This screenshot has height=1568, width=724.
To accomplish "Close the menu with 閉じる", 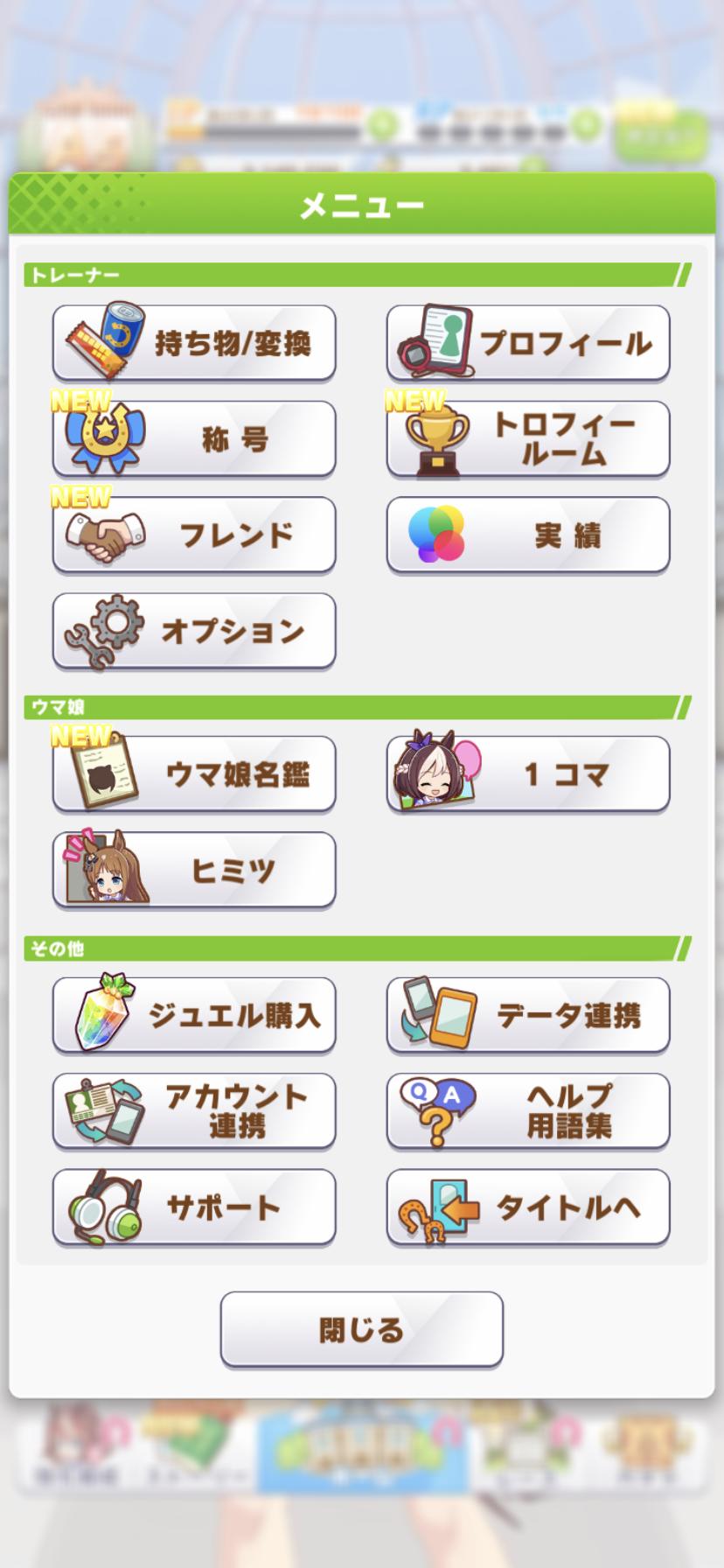I will pos(361,1329).
